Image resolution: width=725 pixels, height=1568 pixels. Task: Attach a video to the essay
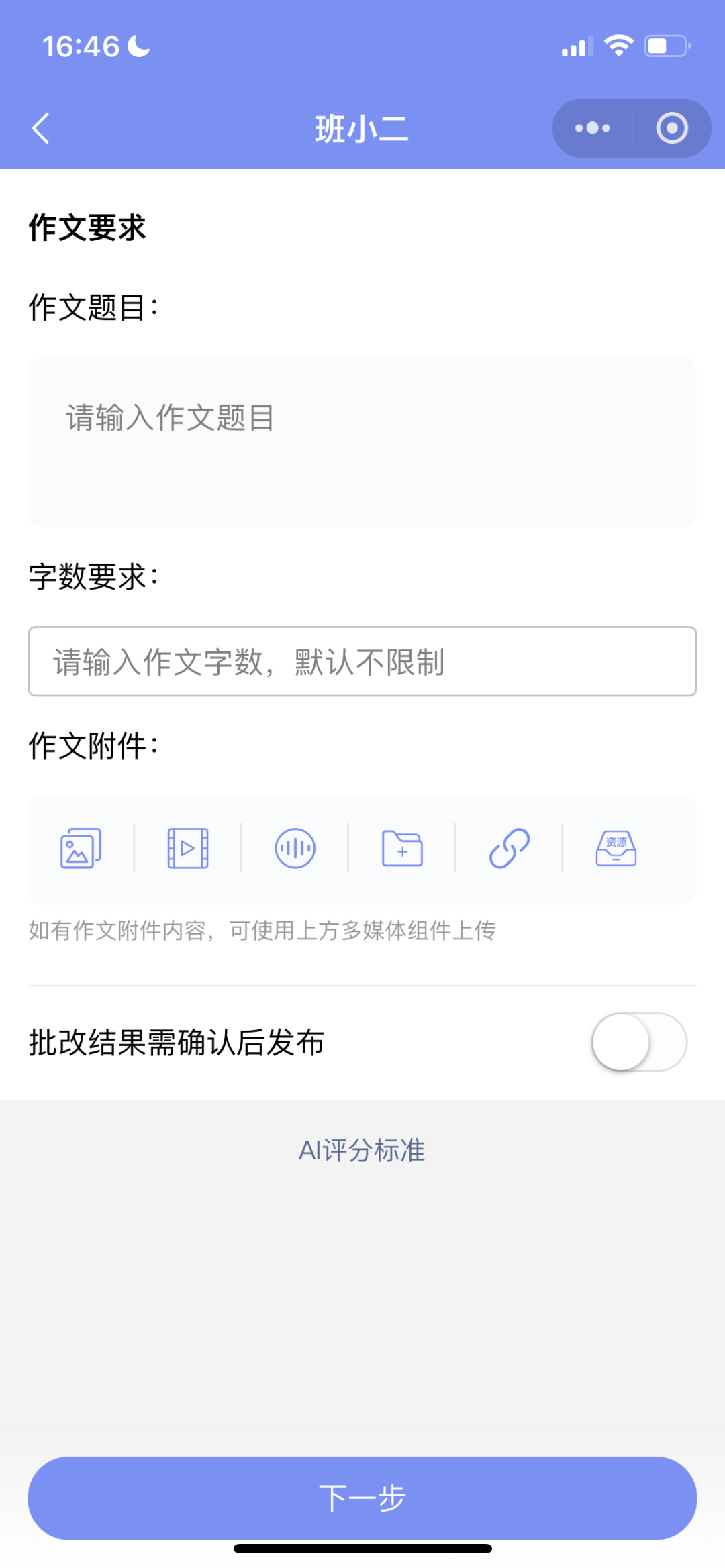(188, 849)
